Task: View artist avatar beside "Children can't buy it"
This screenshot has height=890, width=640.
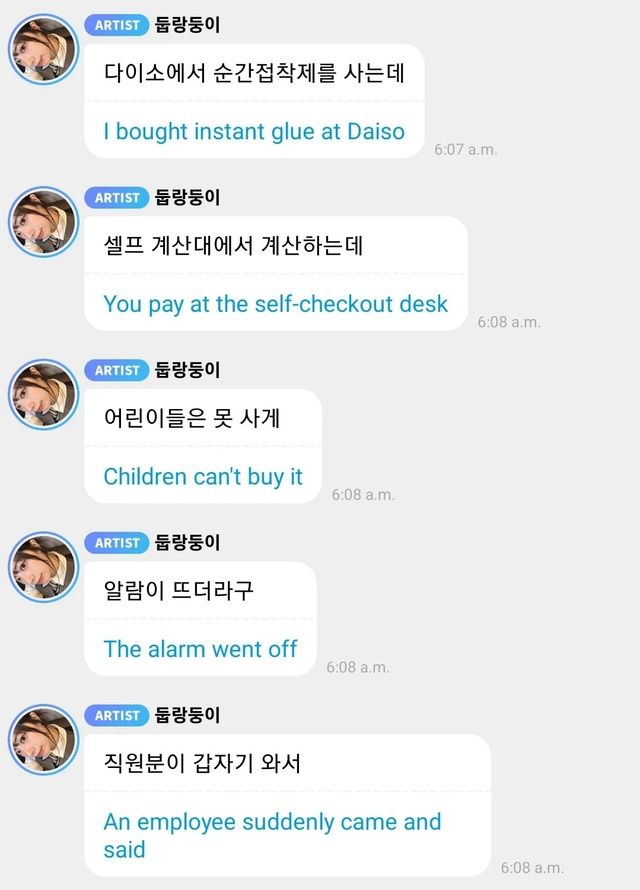Action: [42, 395]
